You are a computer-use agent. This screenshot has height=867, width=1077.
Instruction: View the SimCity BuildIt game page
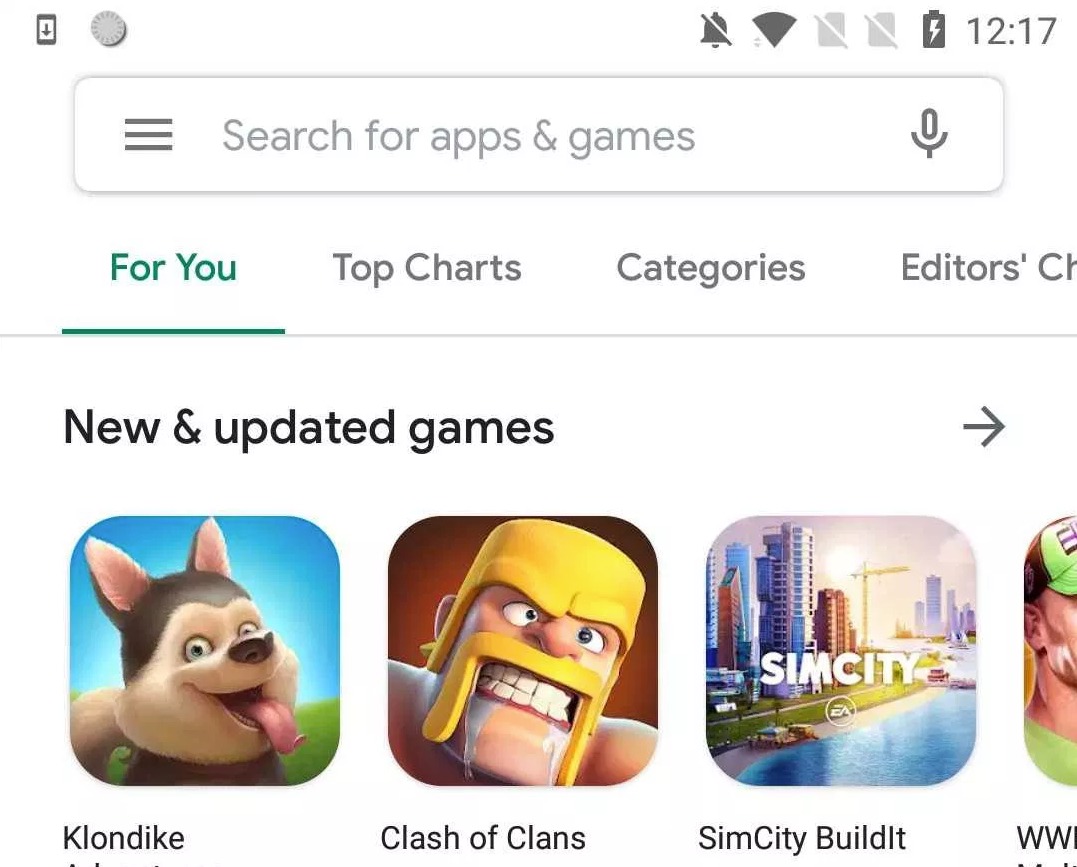(x=840, y=651)
